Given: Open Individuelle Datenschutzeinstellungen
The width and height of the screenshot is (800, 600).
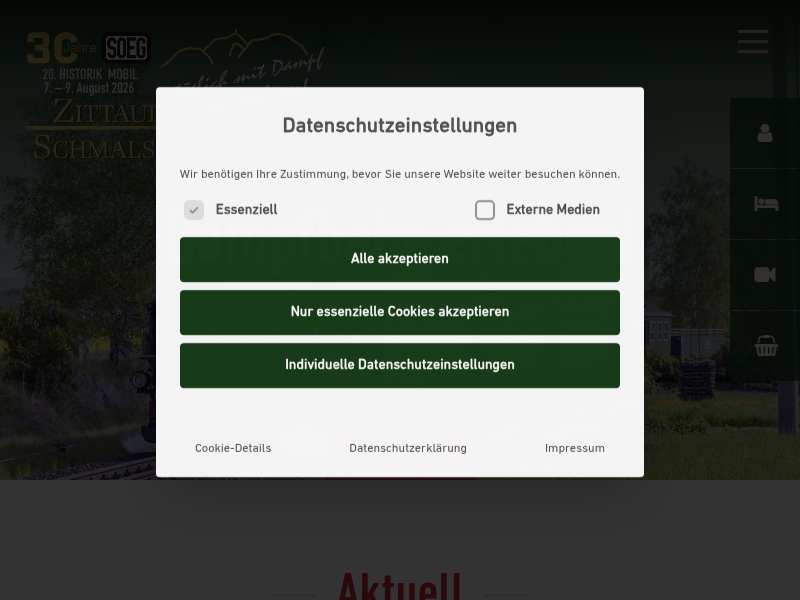Looking at the screenshot, I should coord(399,365).
